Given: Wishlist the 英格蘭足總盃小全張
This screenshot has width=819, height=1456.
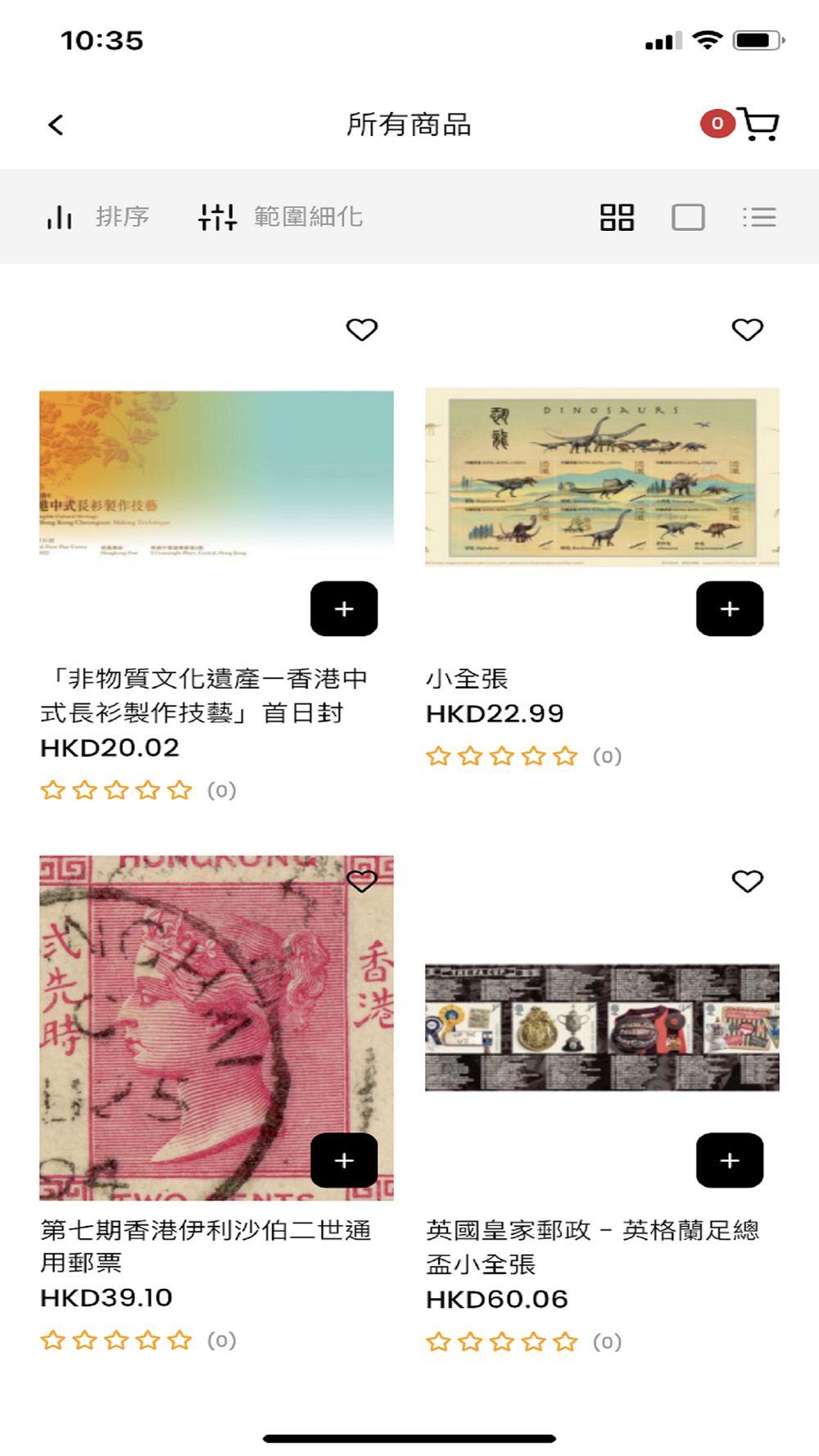Looking at the screenshot, I should point(747,881).
